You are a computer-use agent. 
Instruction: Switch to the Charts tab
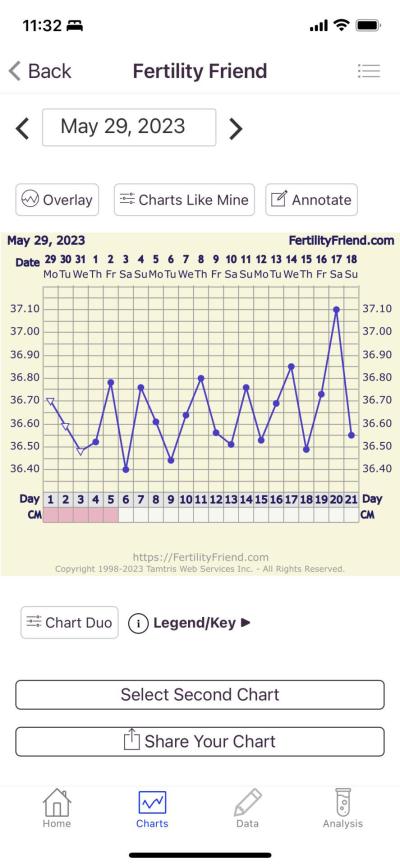pos(152,809)
